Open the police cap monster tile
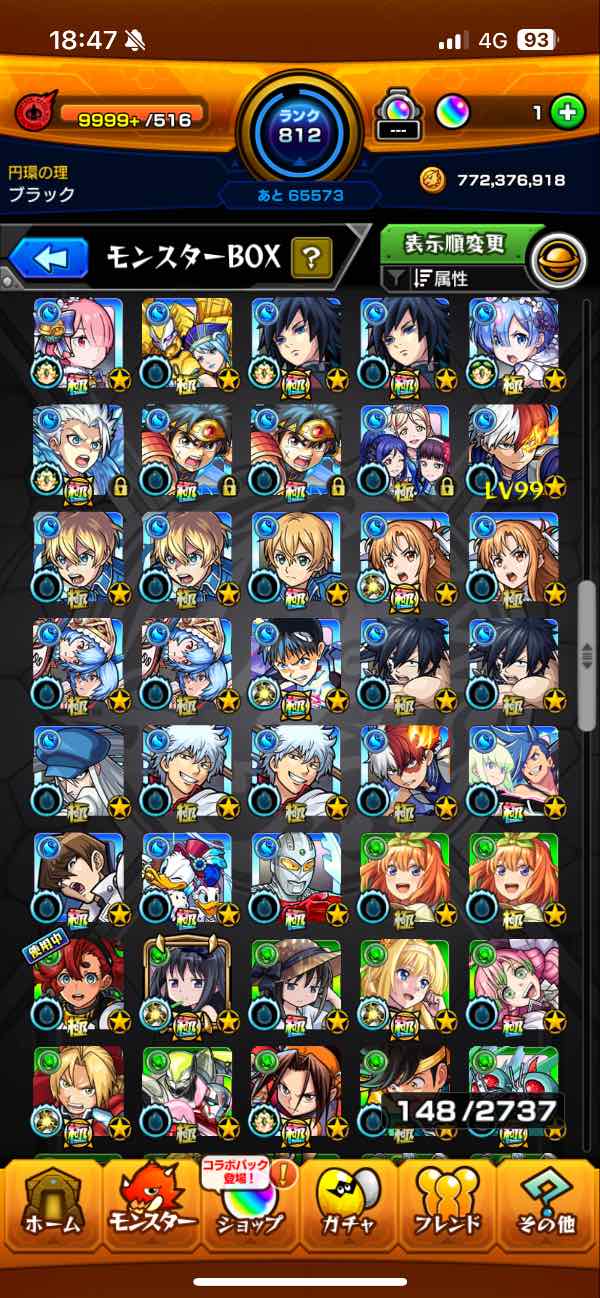The image size is (600, 1298). point(78,770)
